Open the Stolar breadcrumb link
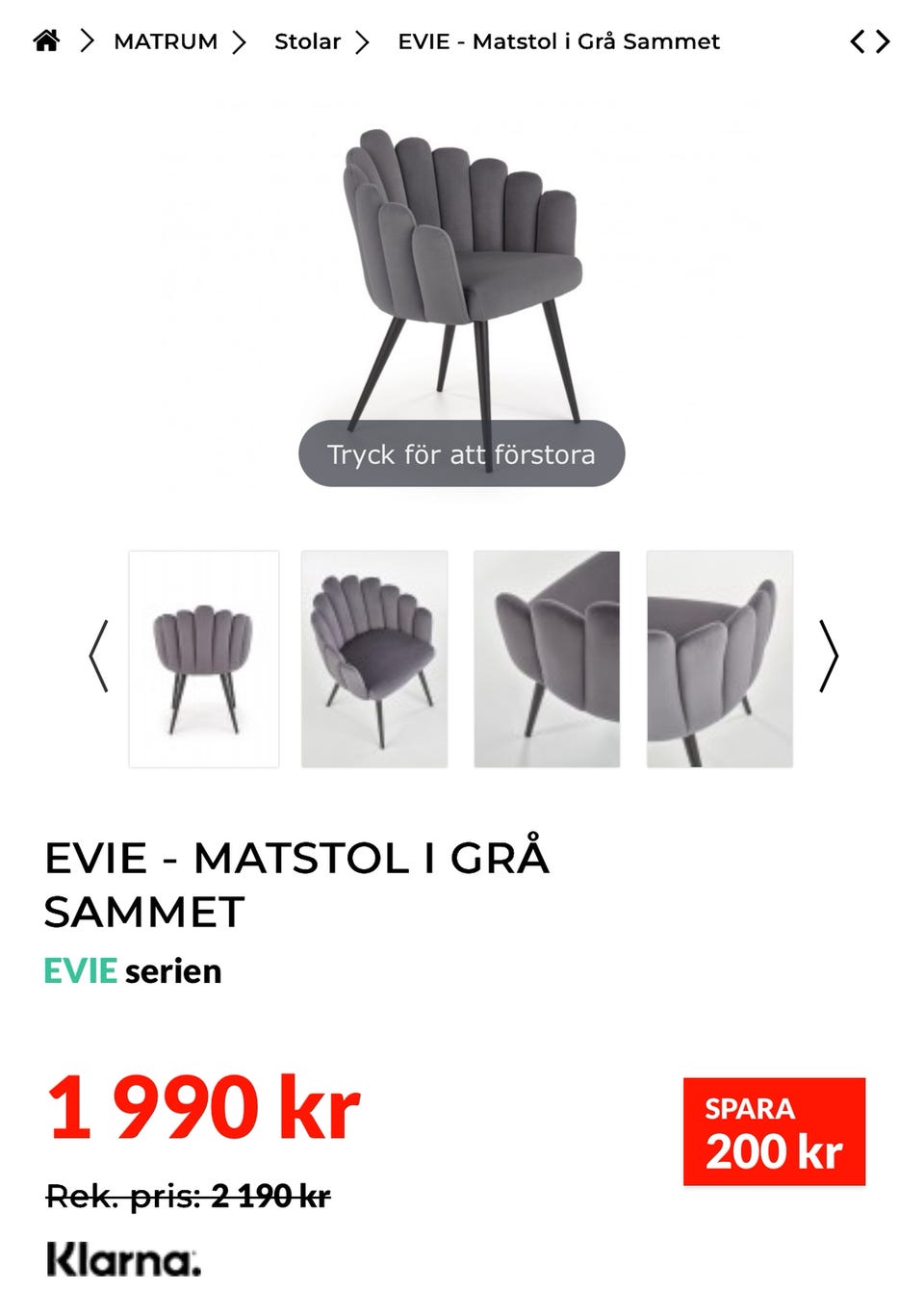The image size is (924, 1290). coord(307,41)
